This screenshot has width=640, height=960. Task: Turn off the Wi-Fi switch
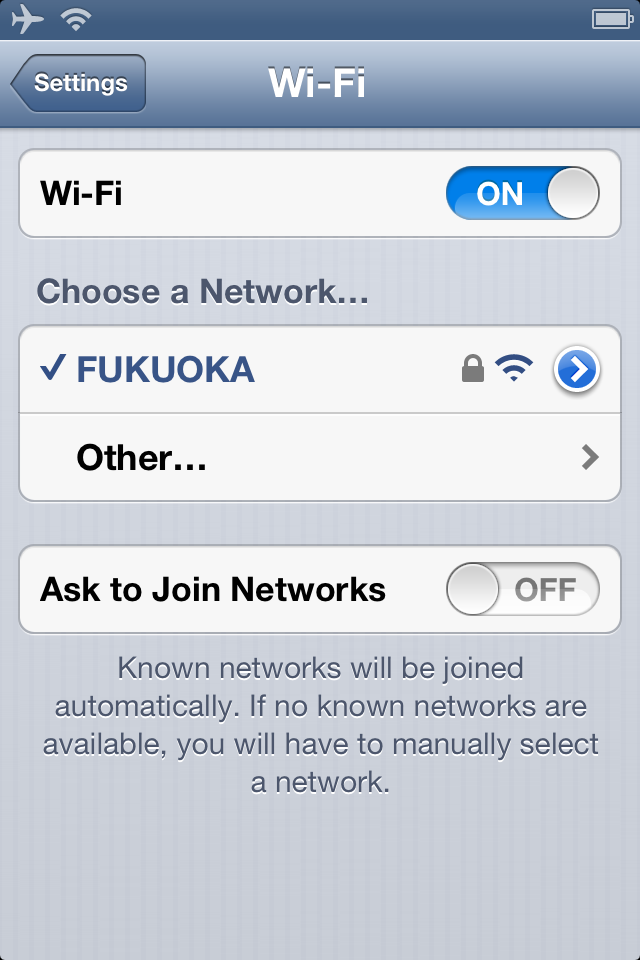[x=522, y=193]
